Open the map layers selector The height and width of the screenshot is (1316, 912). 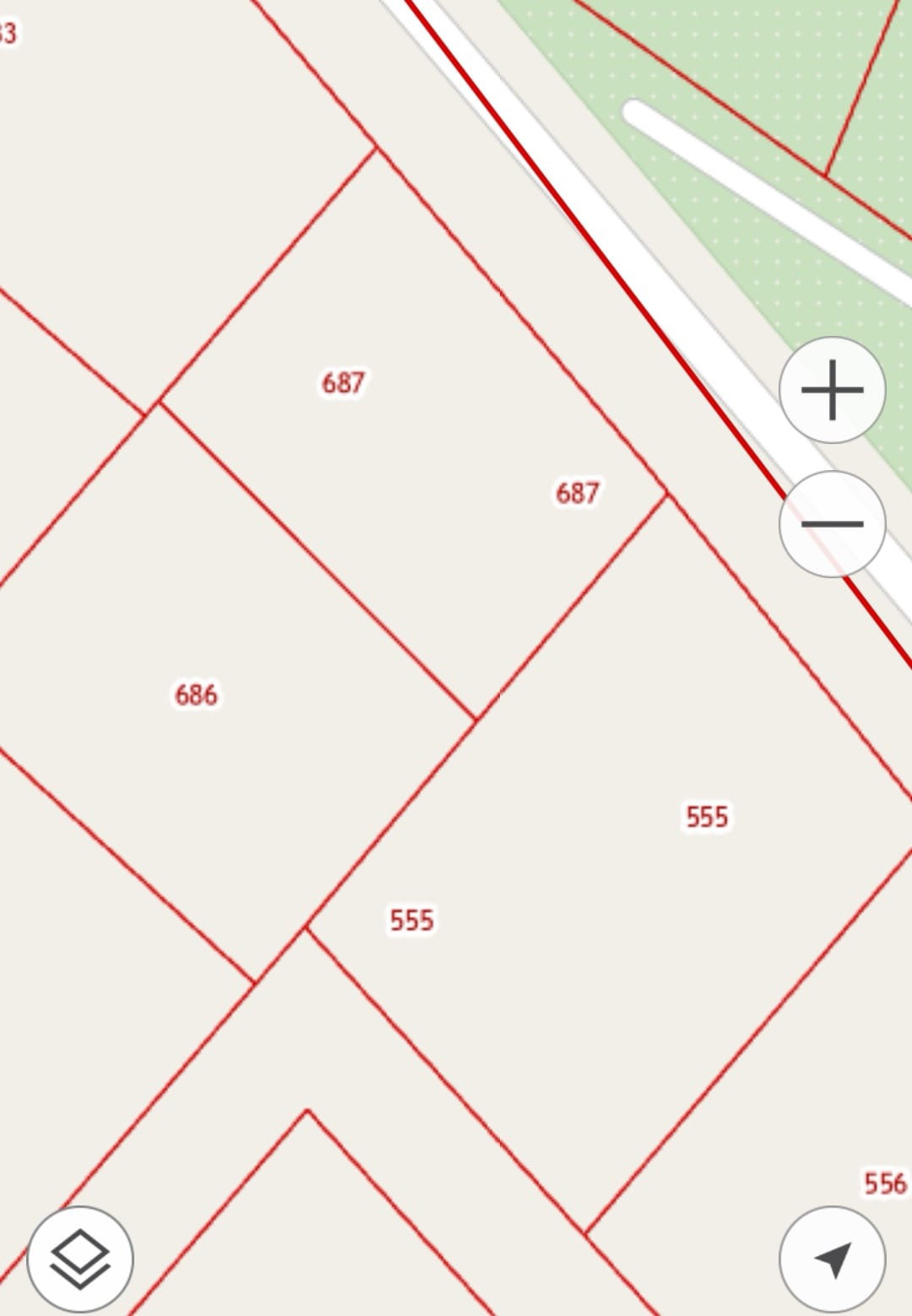pos(80,1259)
